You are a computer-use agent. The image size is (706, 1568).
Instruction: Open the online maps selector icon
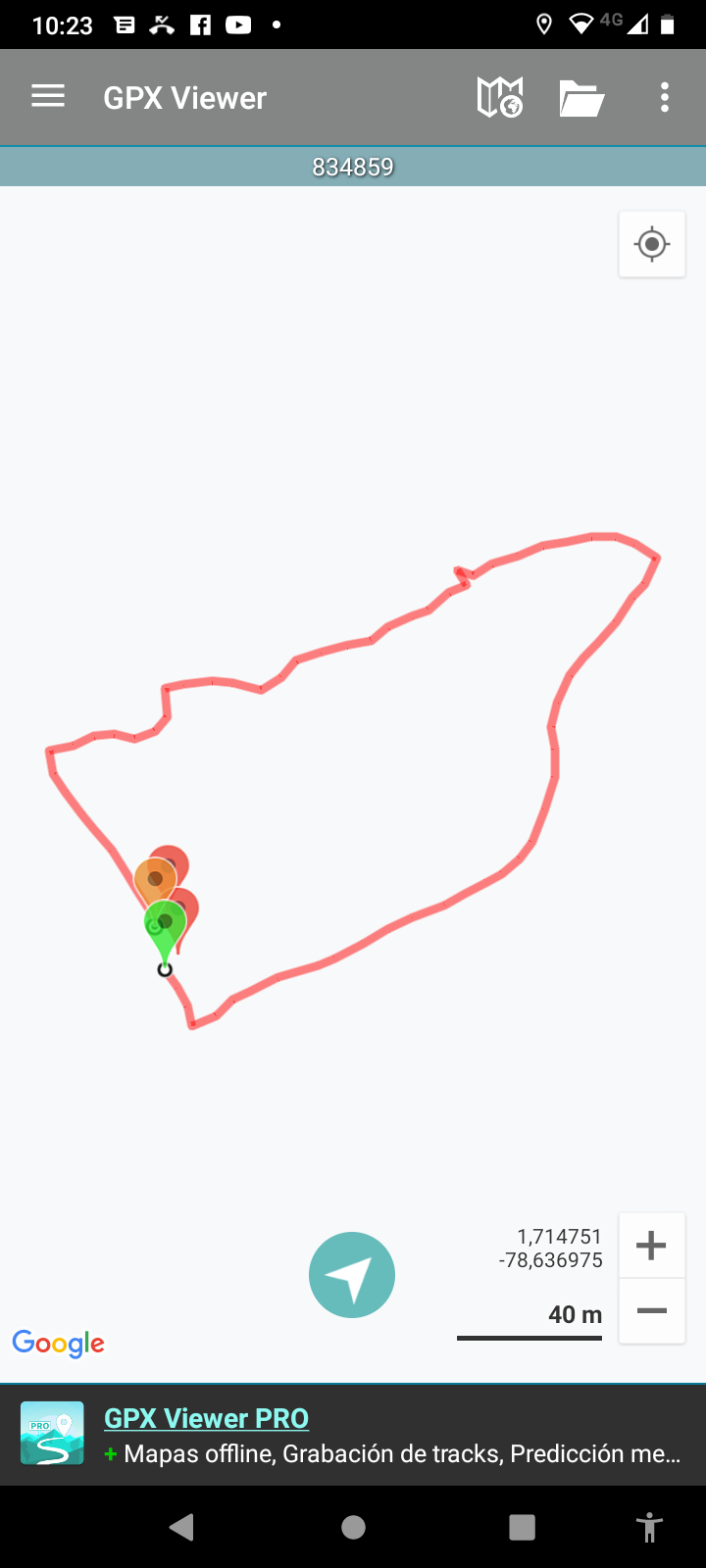point(499,98)
